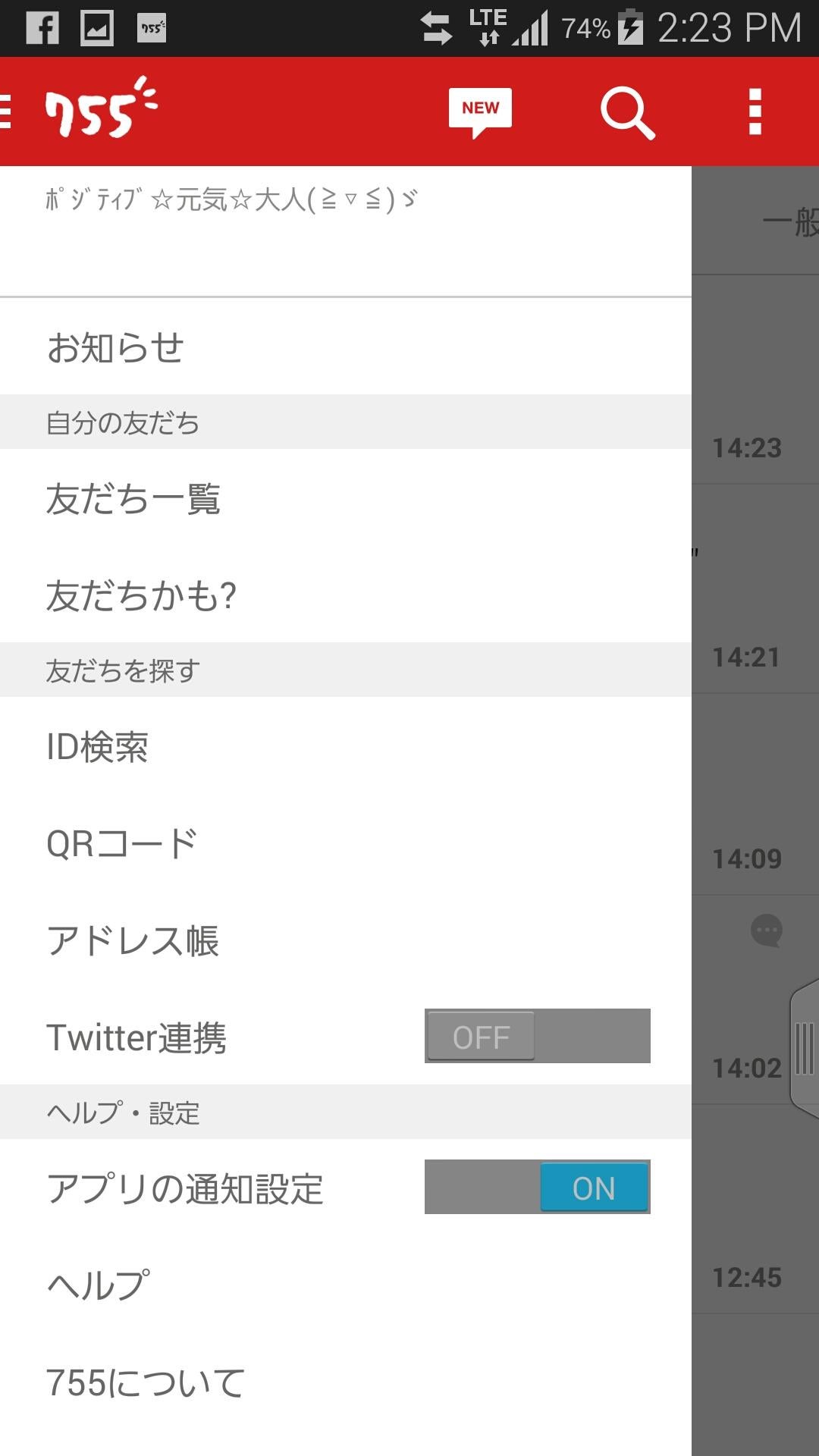Open the hamburger menu at top left
Viewport: 819px width, 1456px height.
point(6,112)
